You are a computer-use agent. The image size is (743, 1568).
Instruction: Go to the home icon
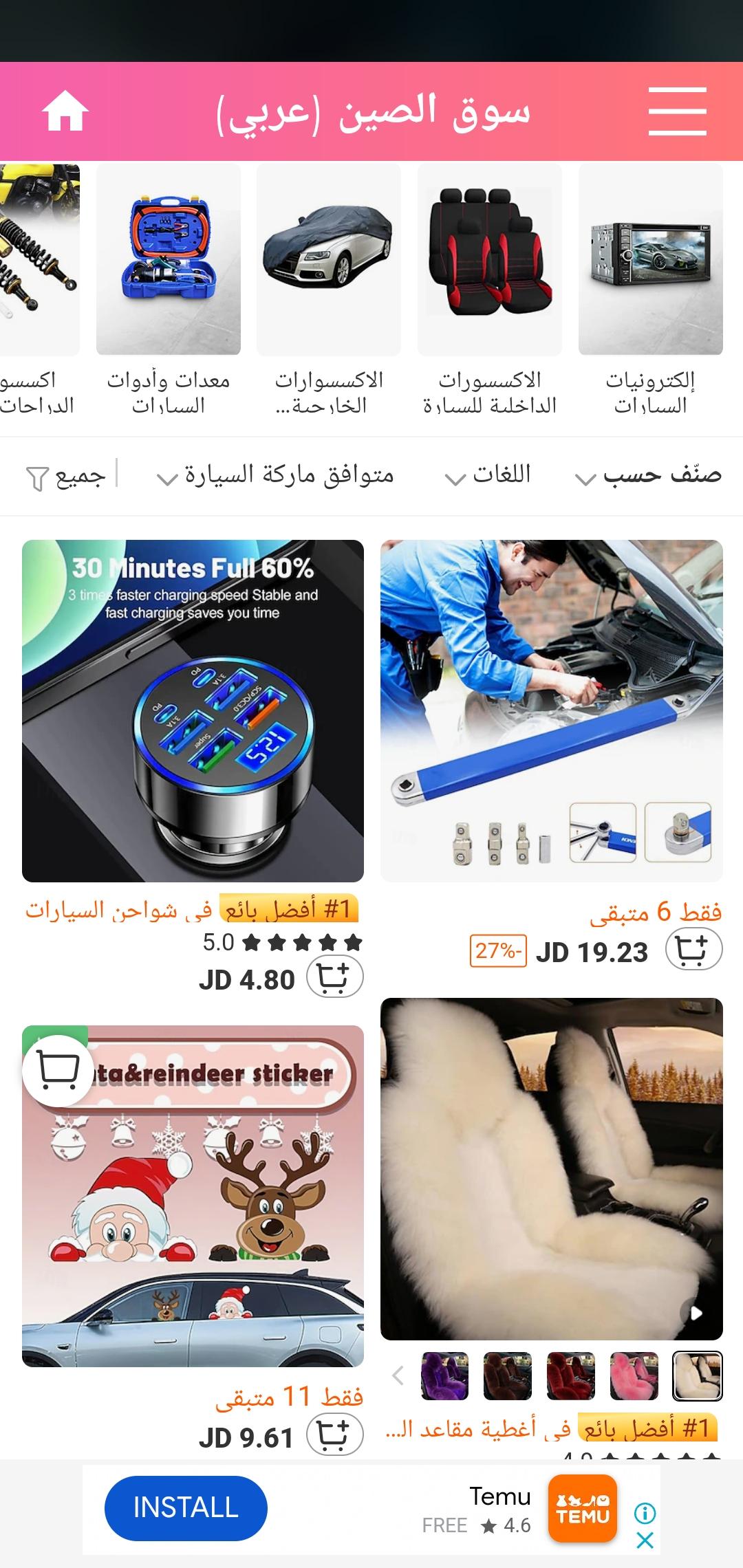pyautogui.click(x=65, y=111)
